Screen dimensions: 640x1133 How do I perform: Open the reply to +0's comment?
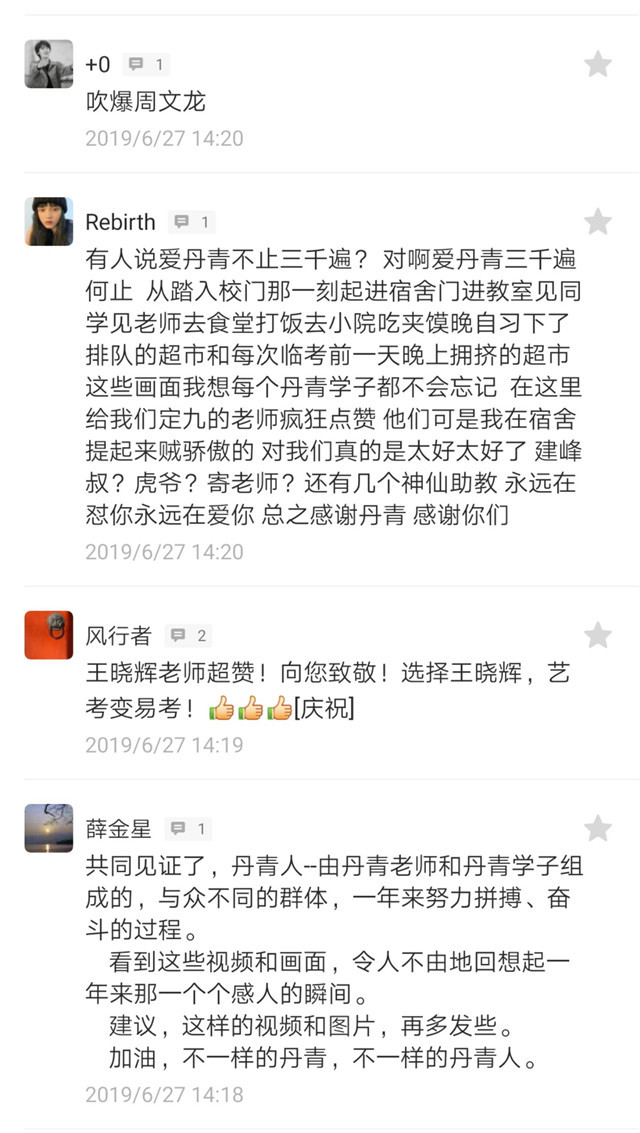point(146,65)
